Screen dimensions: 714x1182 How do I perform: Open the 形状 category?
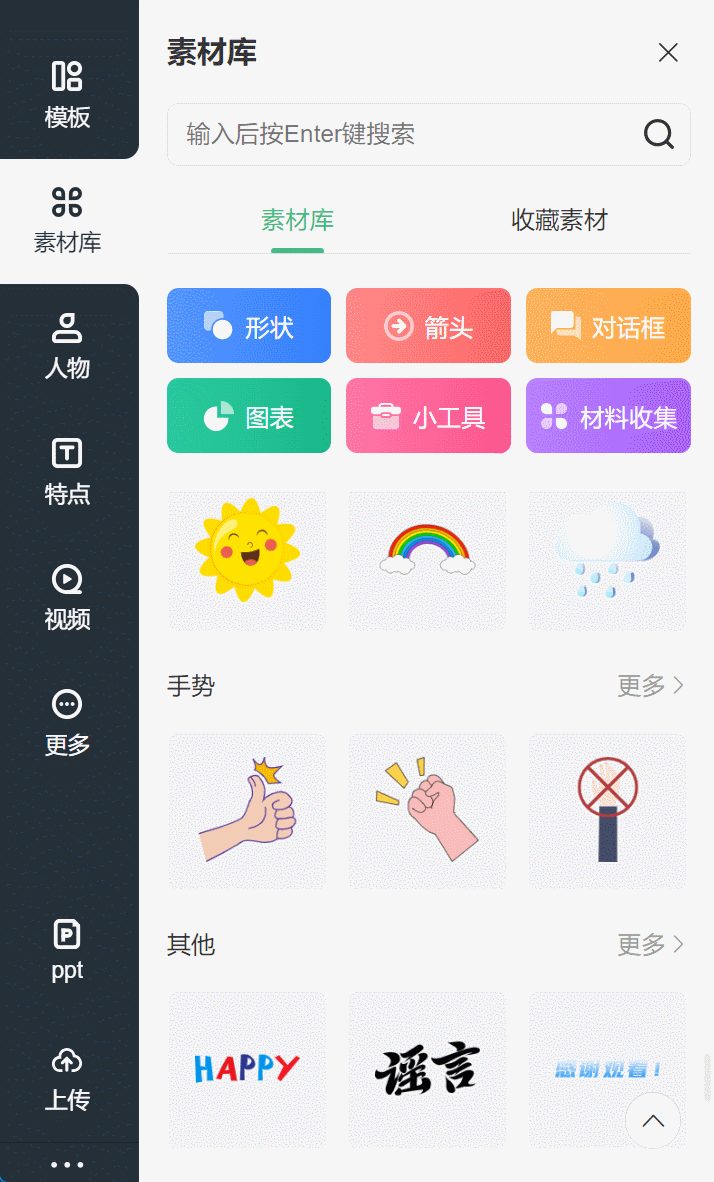[x=249, y=326]
